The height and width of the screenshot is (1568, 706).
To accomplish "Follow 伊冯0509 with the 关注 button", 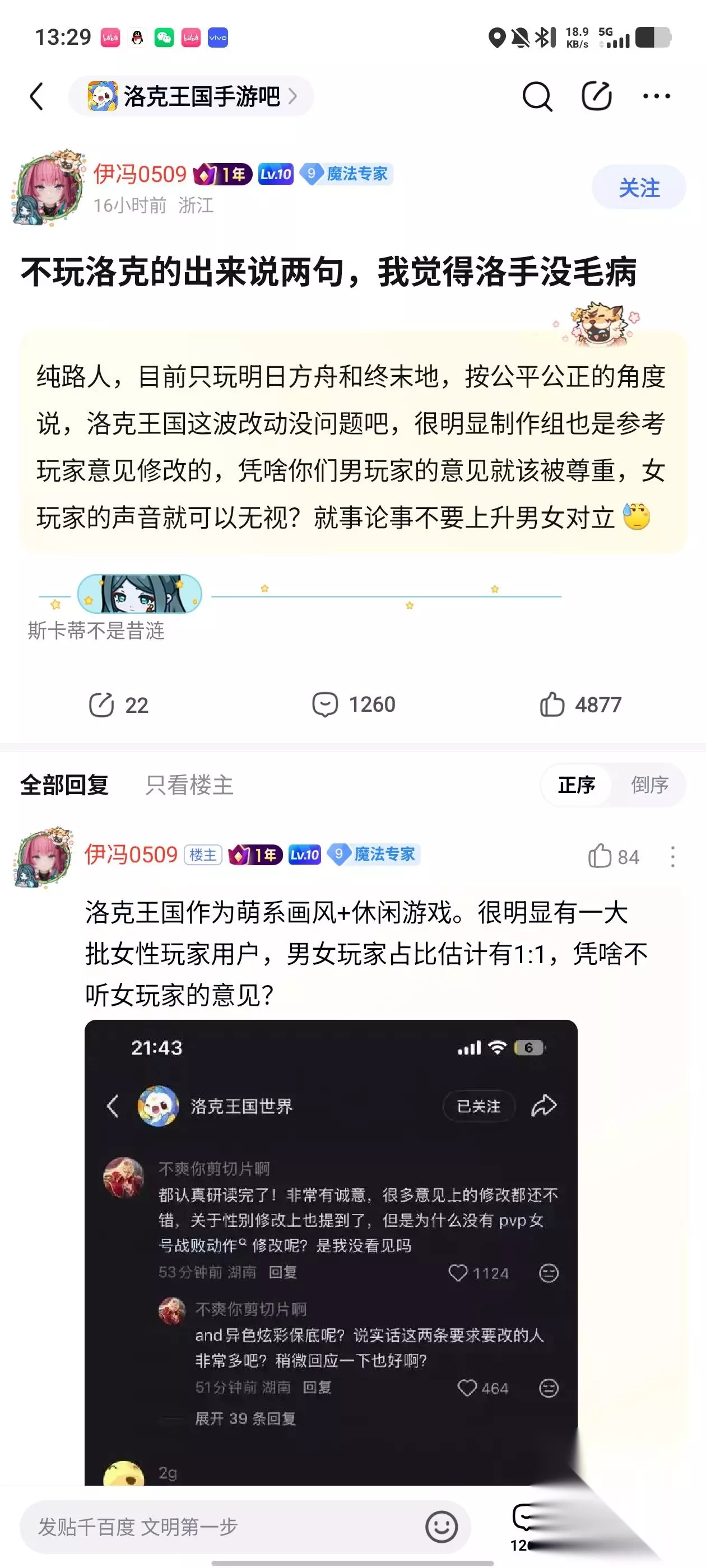I will tap(639, 188).
